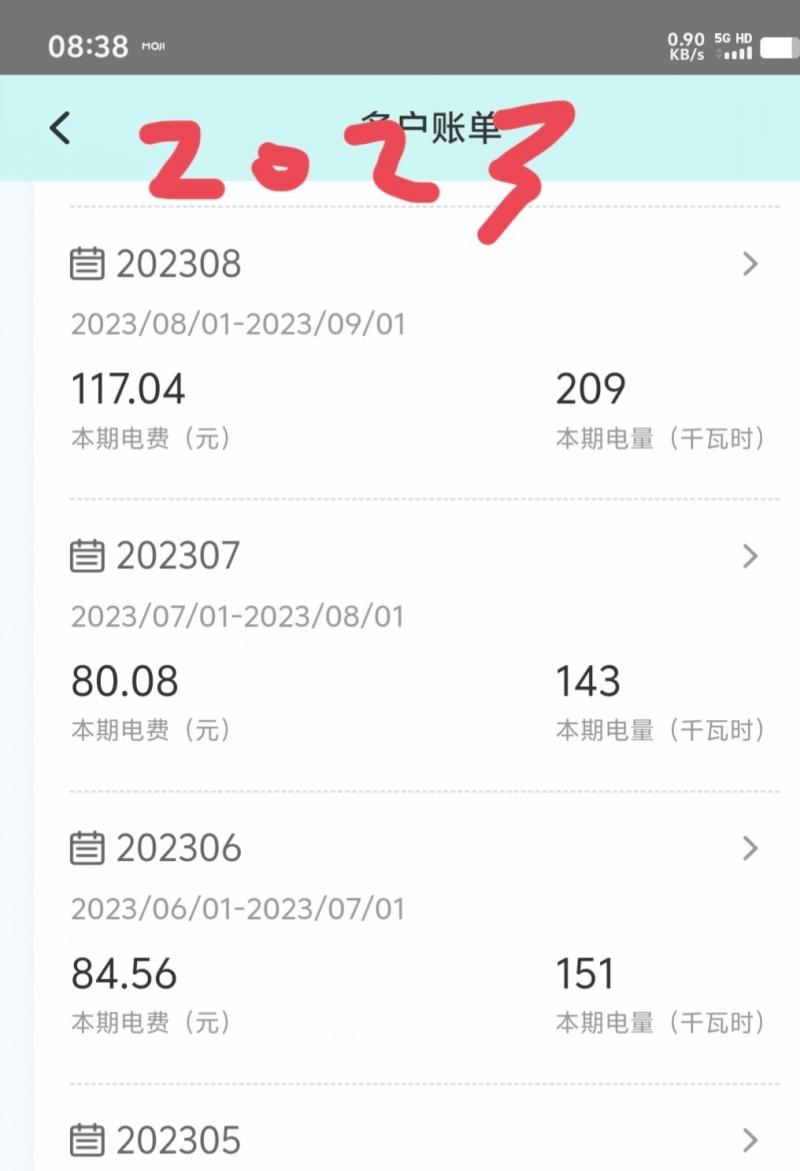The image size is (800, 1171).
Task: Go back using the top-left arrow
Action: coord(61,128)
